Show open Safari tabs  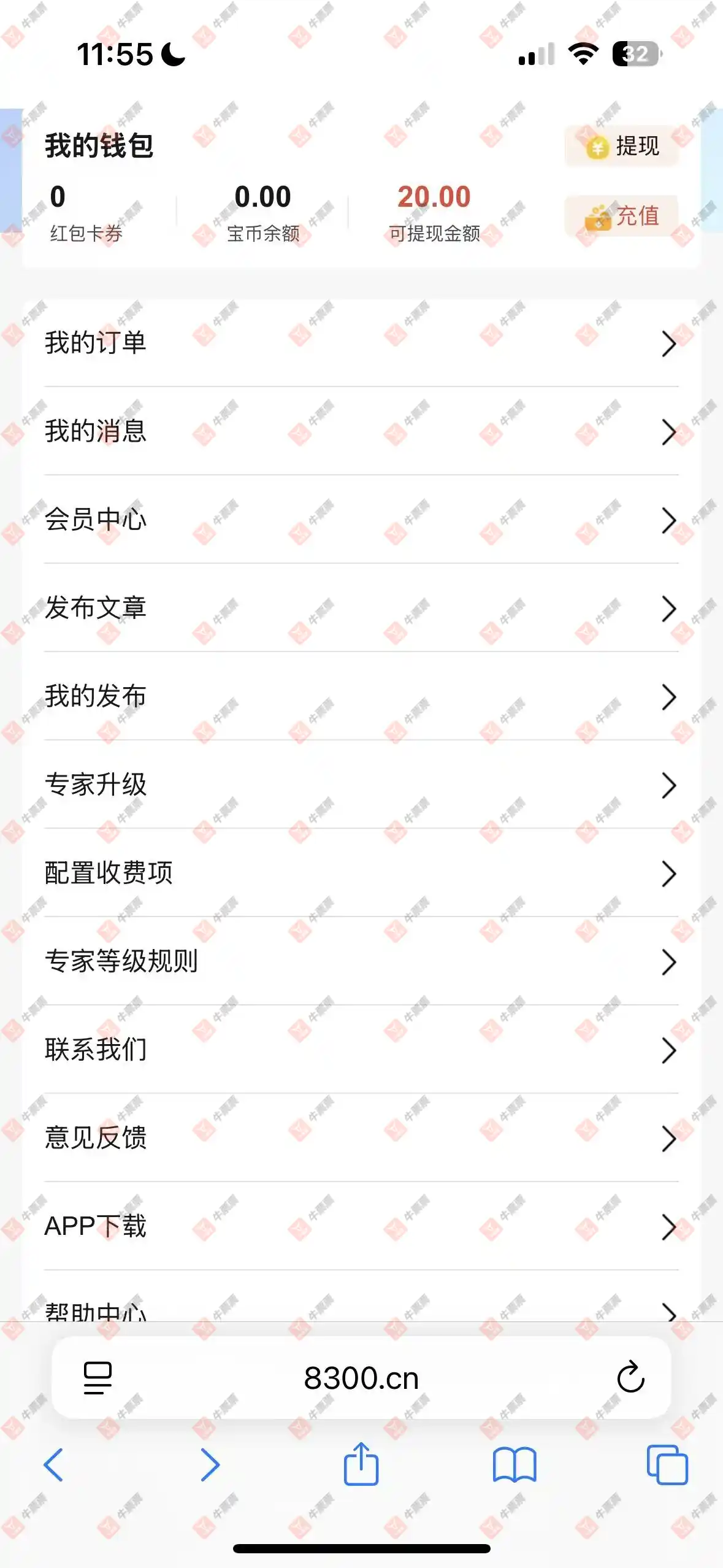pos(667,1465)
